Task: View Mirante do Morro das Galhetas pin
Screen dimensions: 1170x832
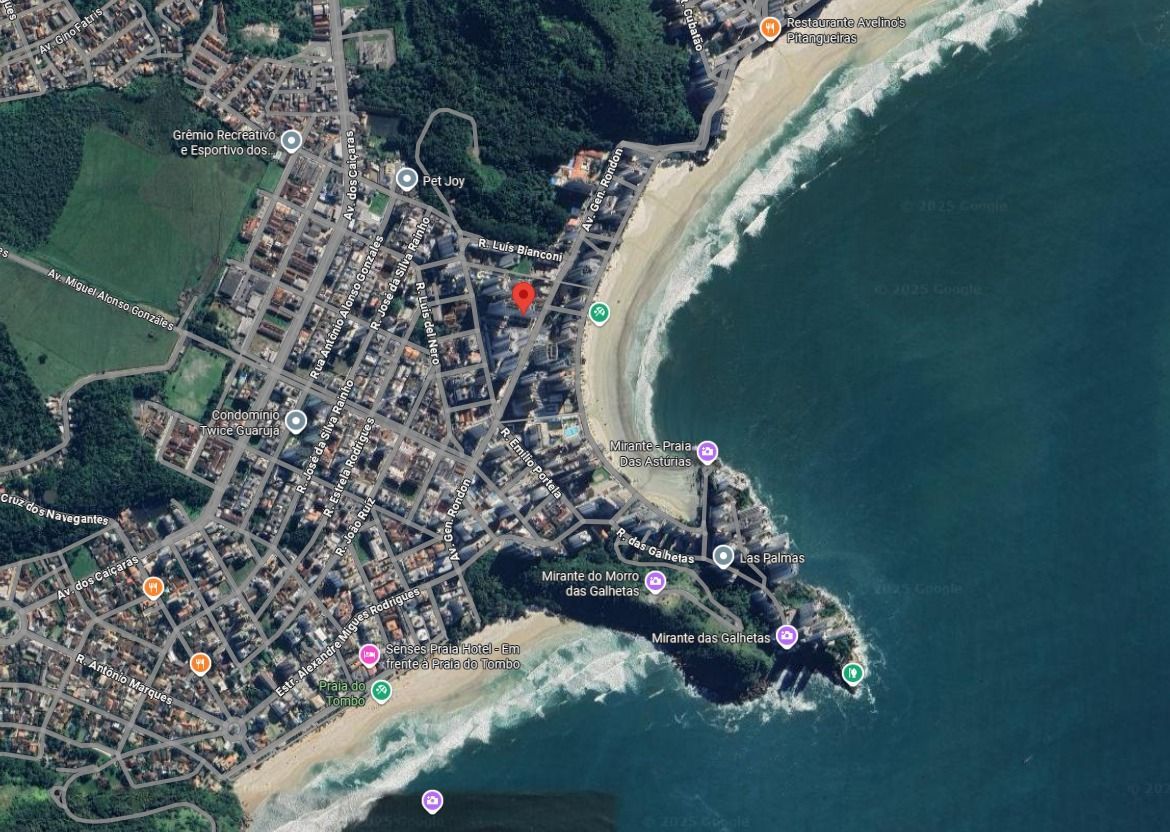Action: (x=655, y=581)
